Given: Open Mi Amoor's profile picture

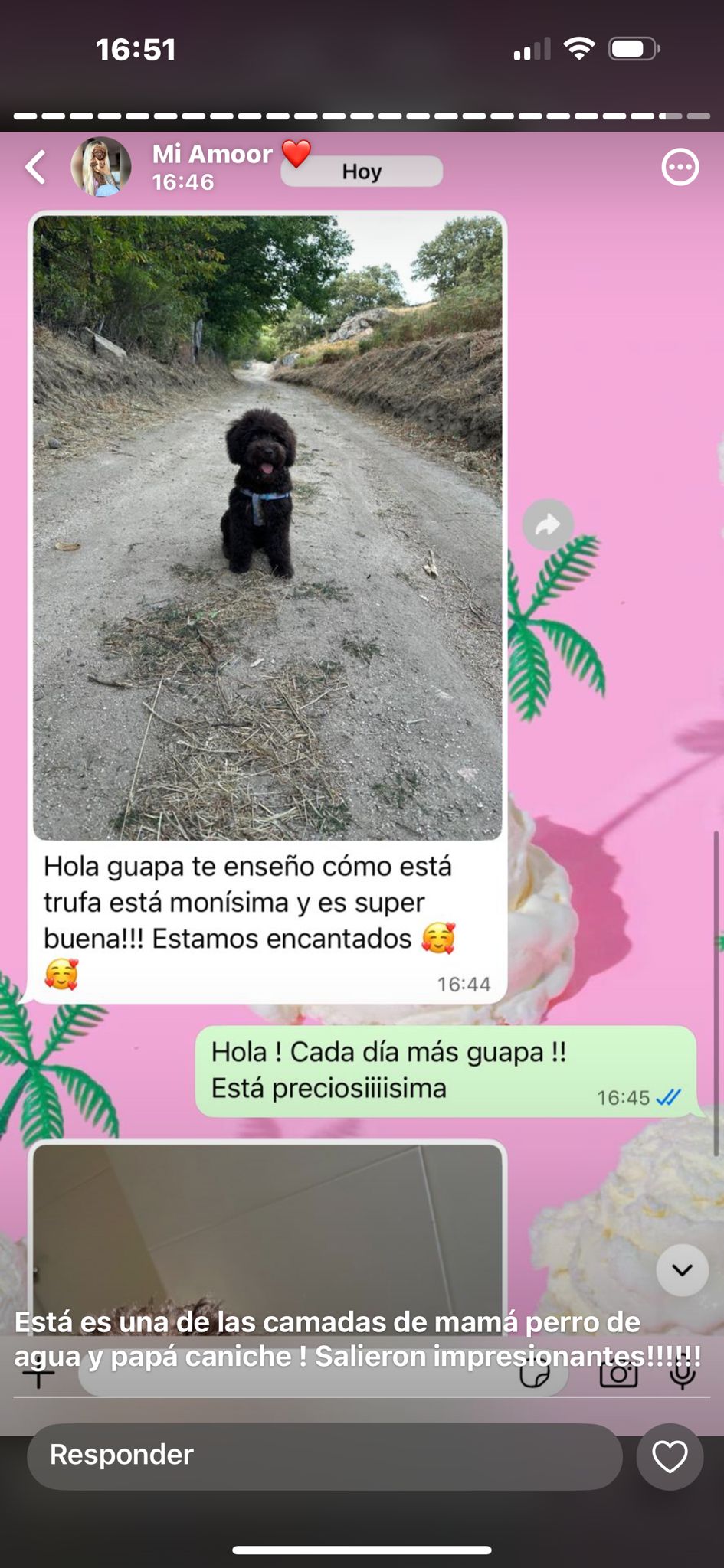Looking at the screenshot, I should pos(101,167).
